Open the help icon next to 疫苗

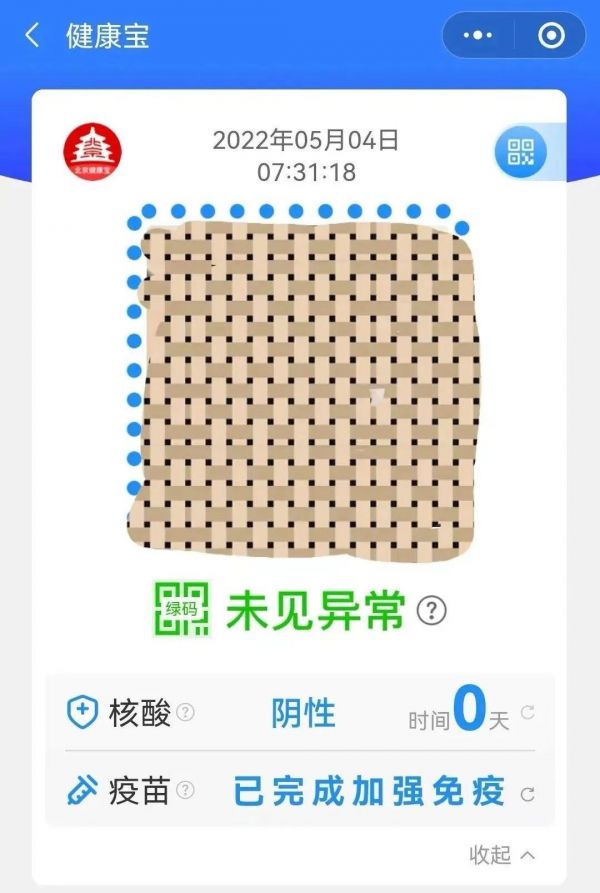click(x=186, y=791)
